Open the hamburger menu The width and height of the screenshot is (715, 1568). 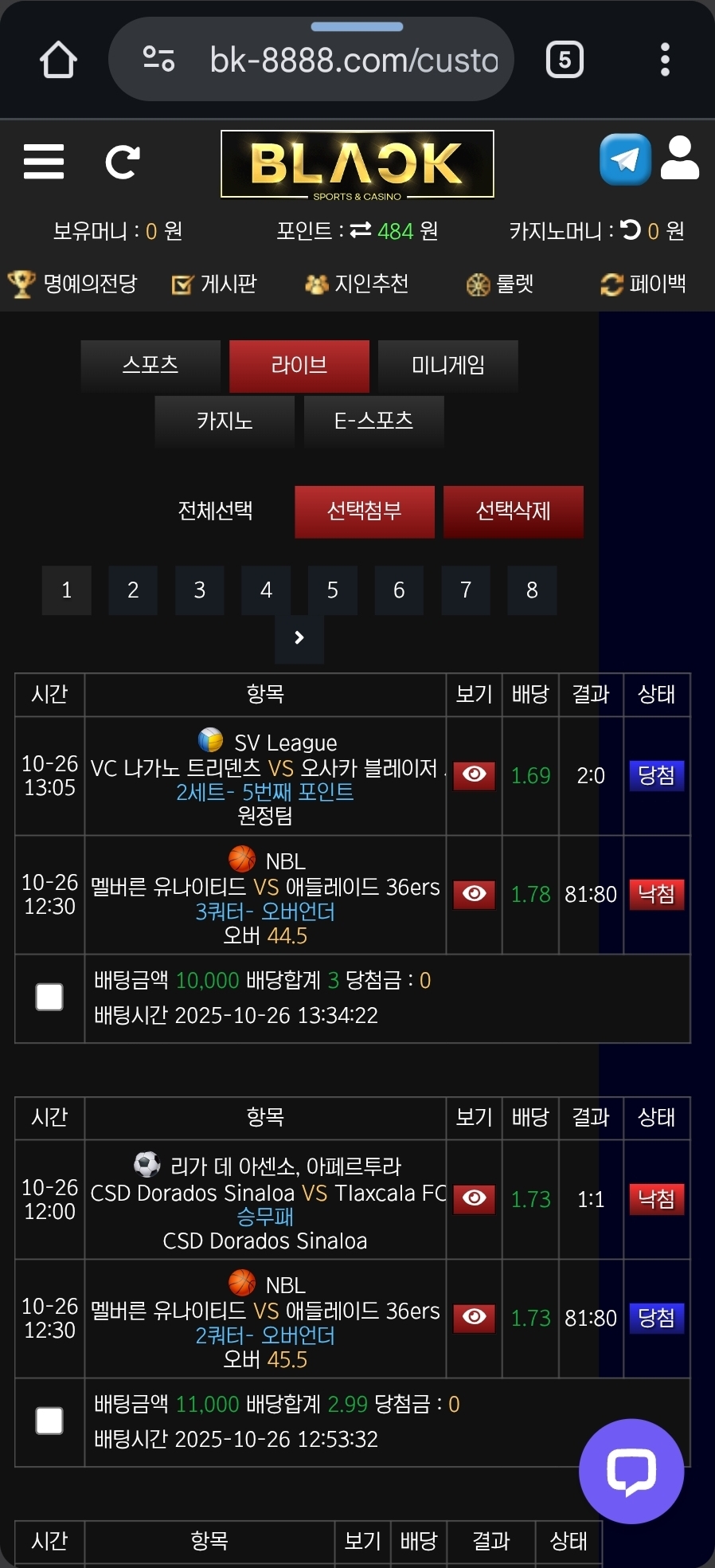click(x=44, y=162)
